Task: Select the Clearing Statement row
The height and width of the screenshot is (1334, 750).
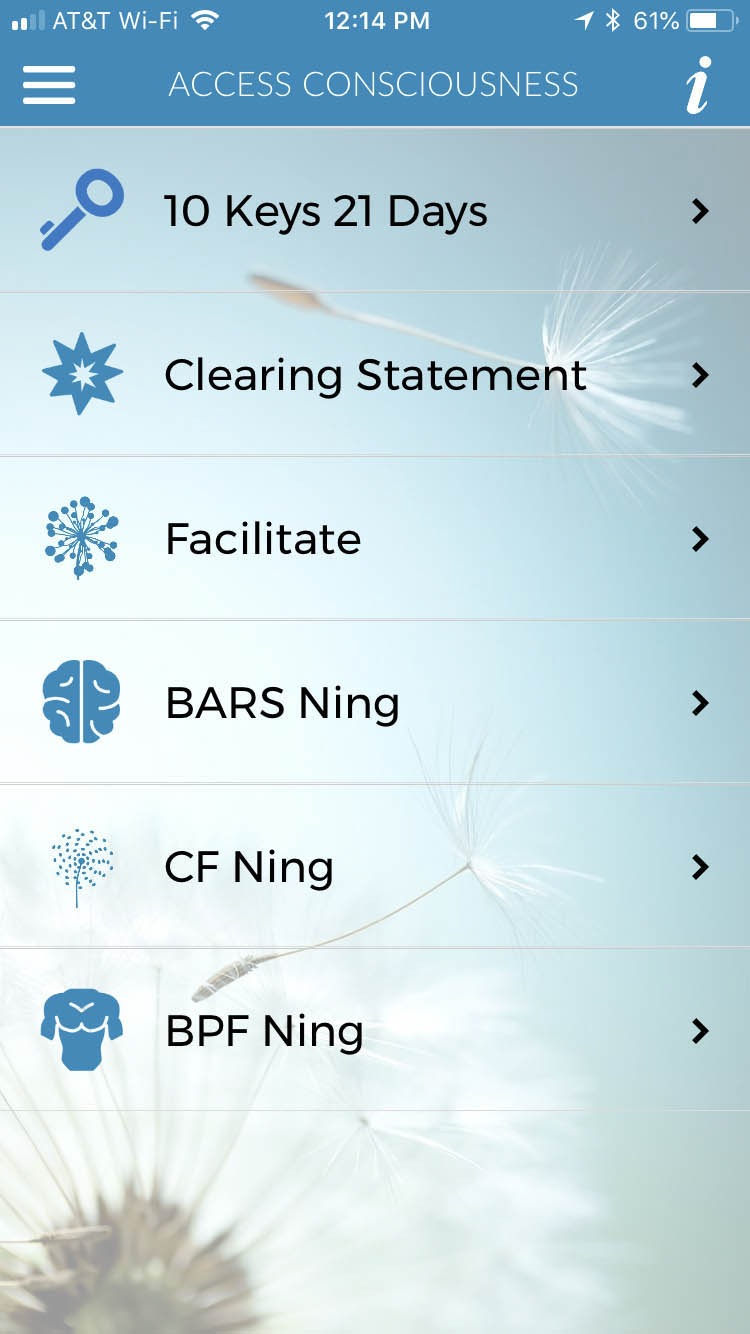Action: pos(375,375)
